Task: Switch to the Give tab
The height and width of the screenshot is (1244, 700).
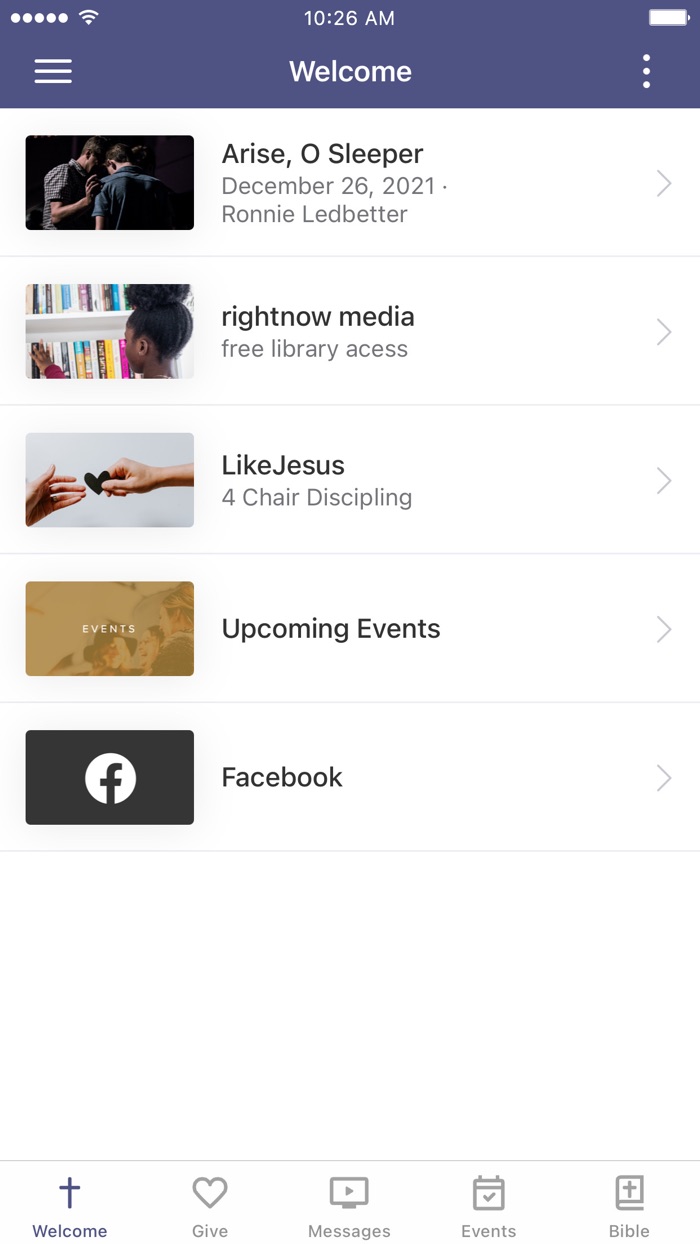Action: pos(210,1205)
